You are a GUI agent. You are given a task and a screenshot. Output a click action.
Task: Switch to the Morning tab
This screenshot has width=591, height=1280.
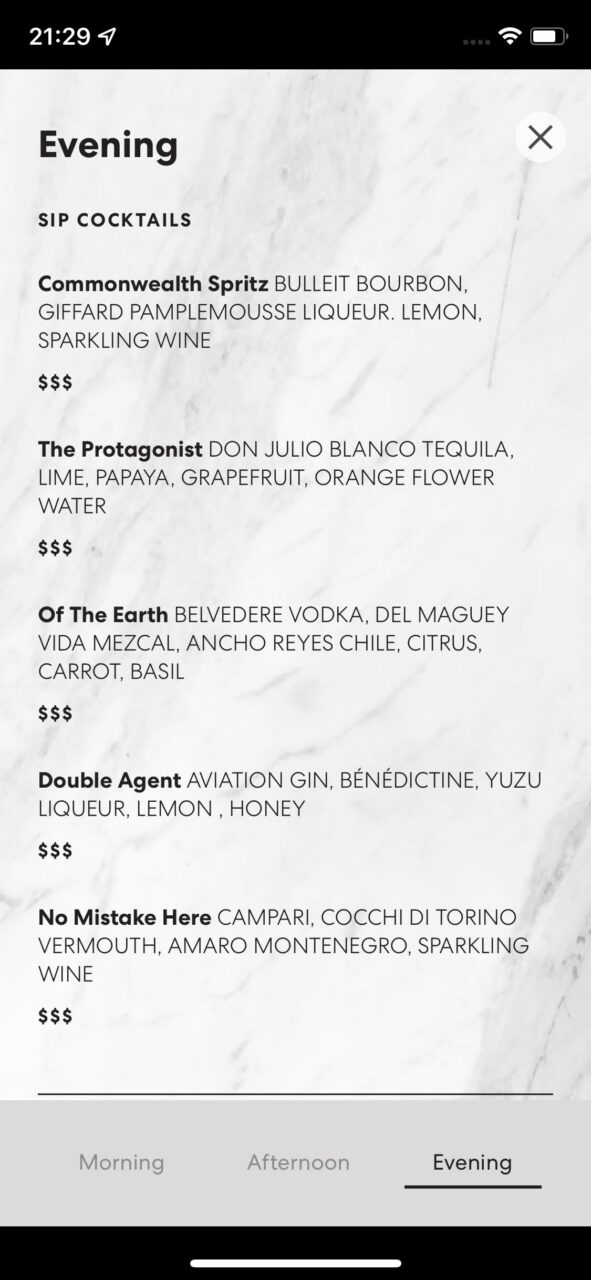pos(121,1162)
